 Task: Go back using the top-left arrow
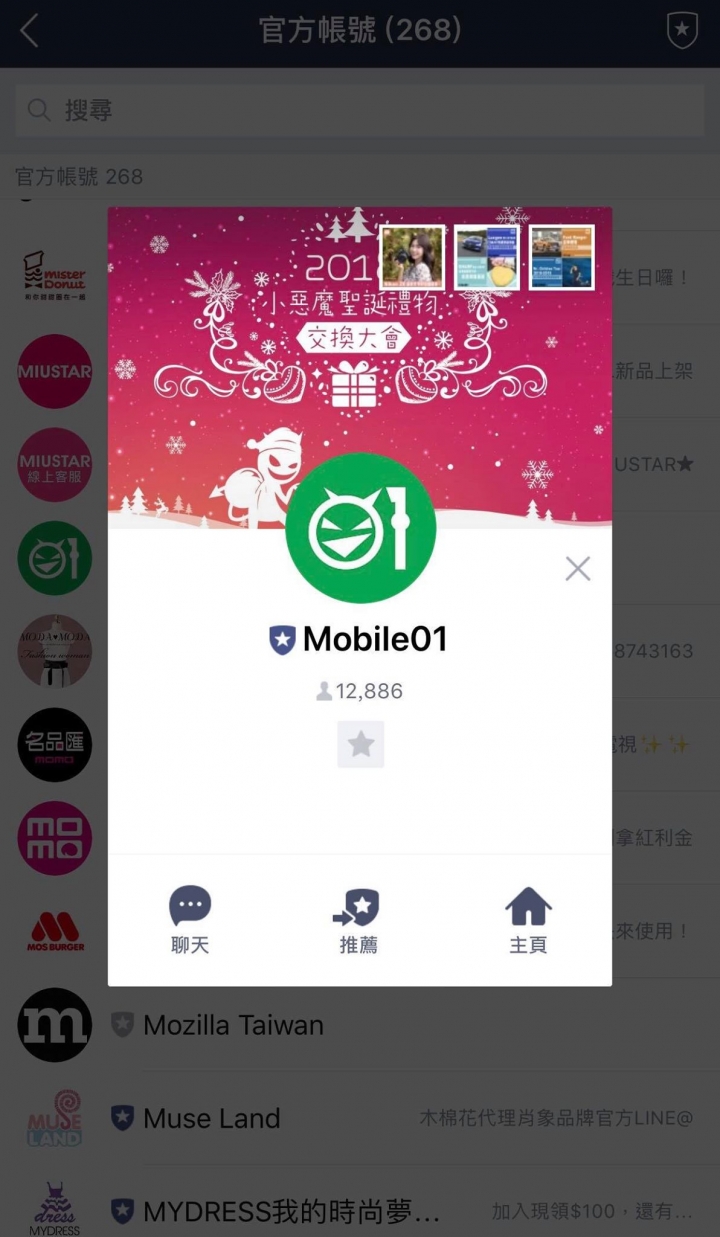click(x=30, y=31)
